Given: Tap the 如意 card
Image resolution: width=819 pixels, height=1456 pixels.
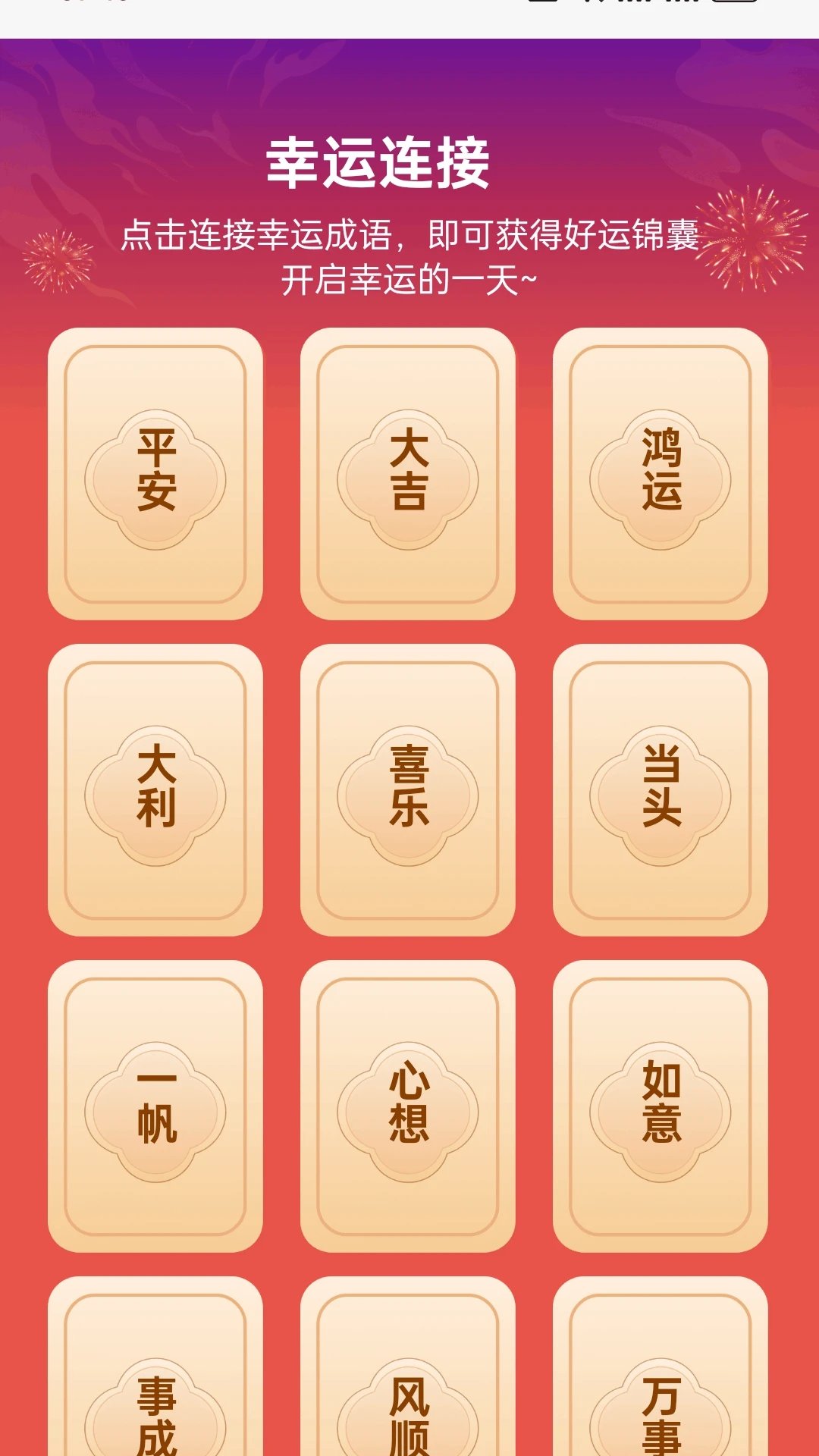Looking at the screenshot, I should 661,1106.
